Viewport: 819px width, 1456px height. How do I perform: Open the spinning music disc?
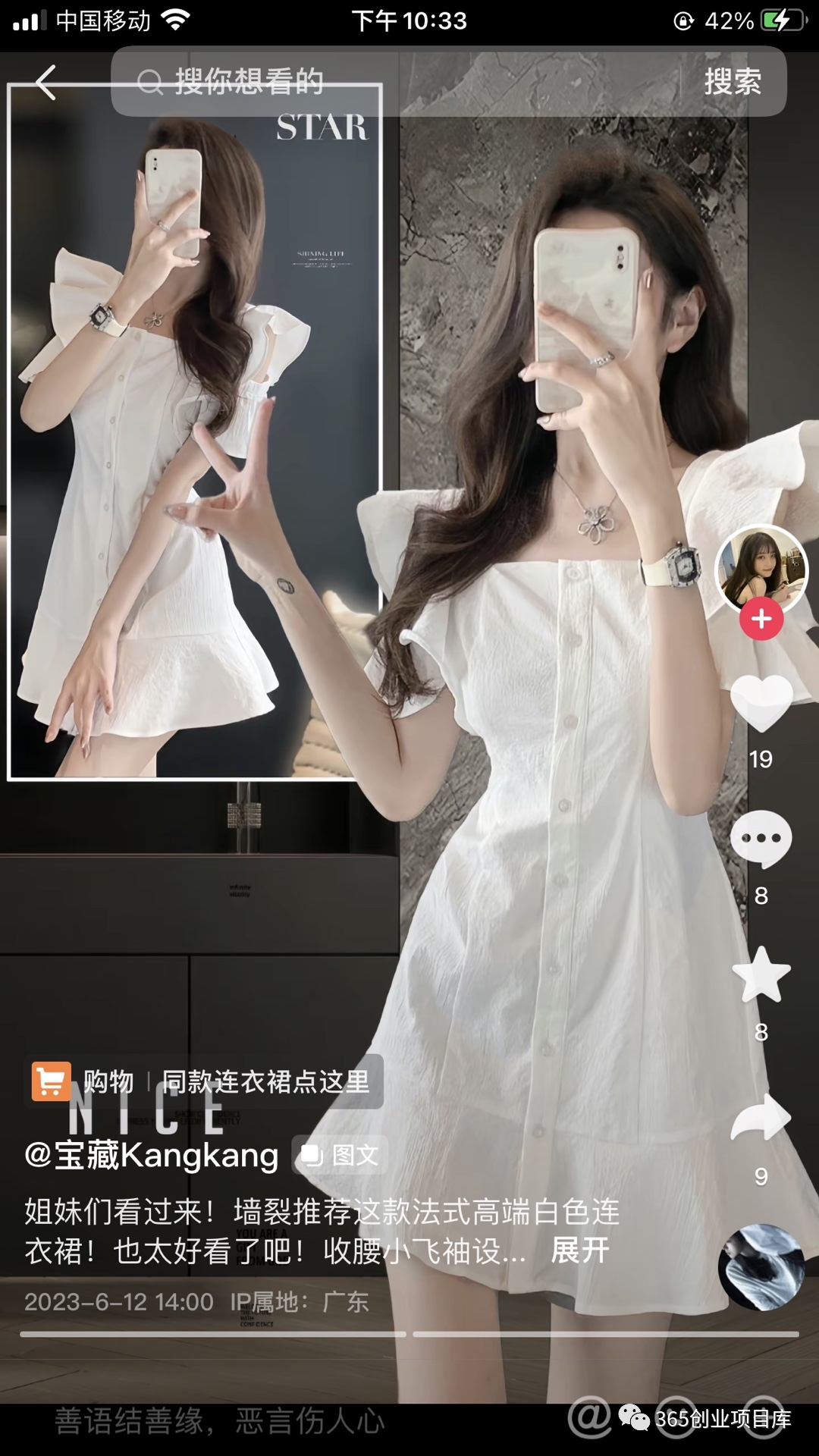click(x=761, y=1267)
